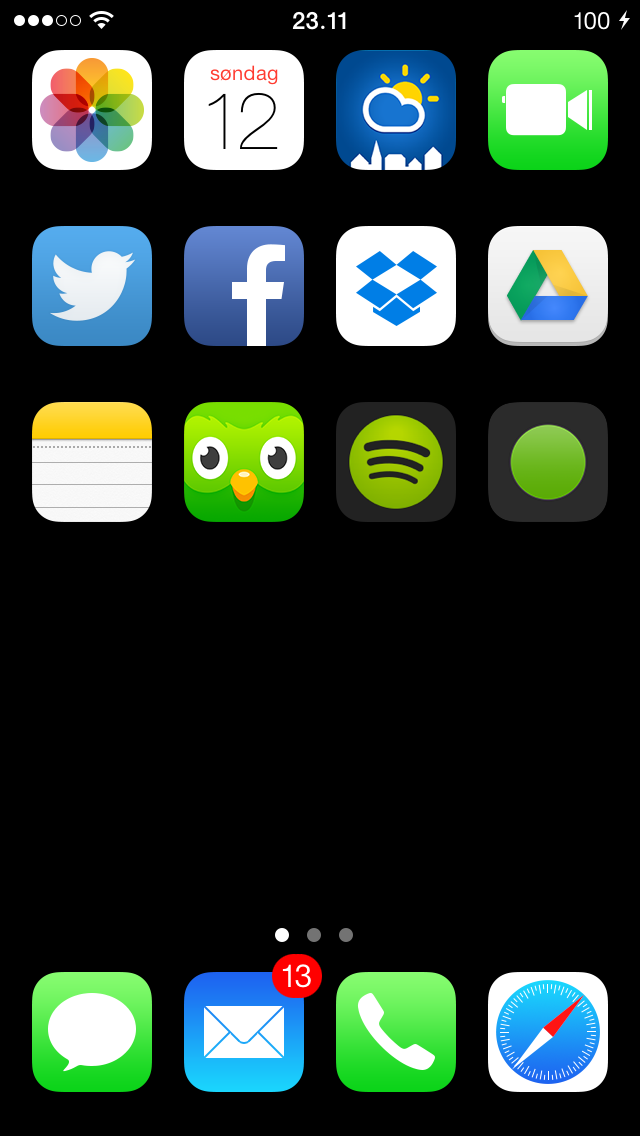Open the Notes app
This screenshot has width=640, height=1136.
(x=92, y=462)
